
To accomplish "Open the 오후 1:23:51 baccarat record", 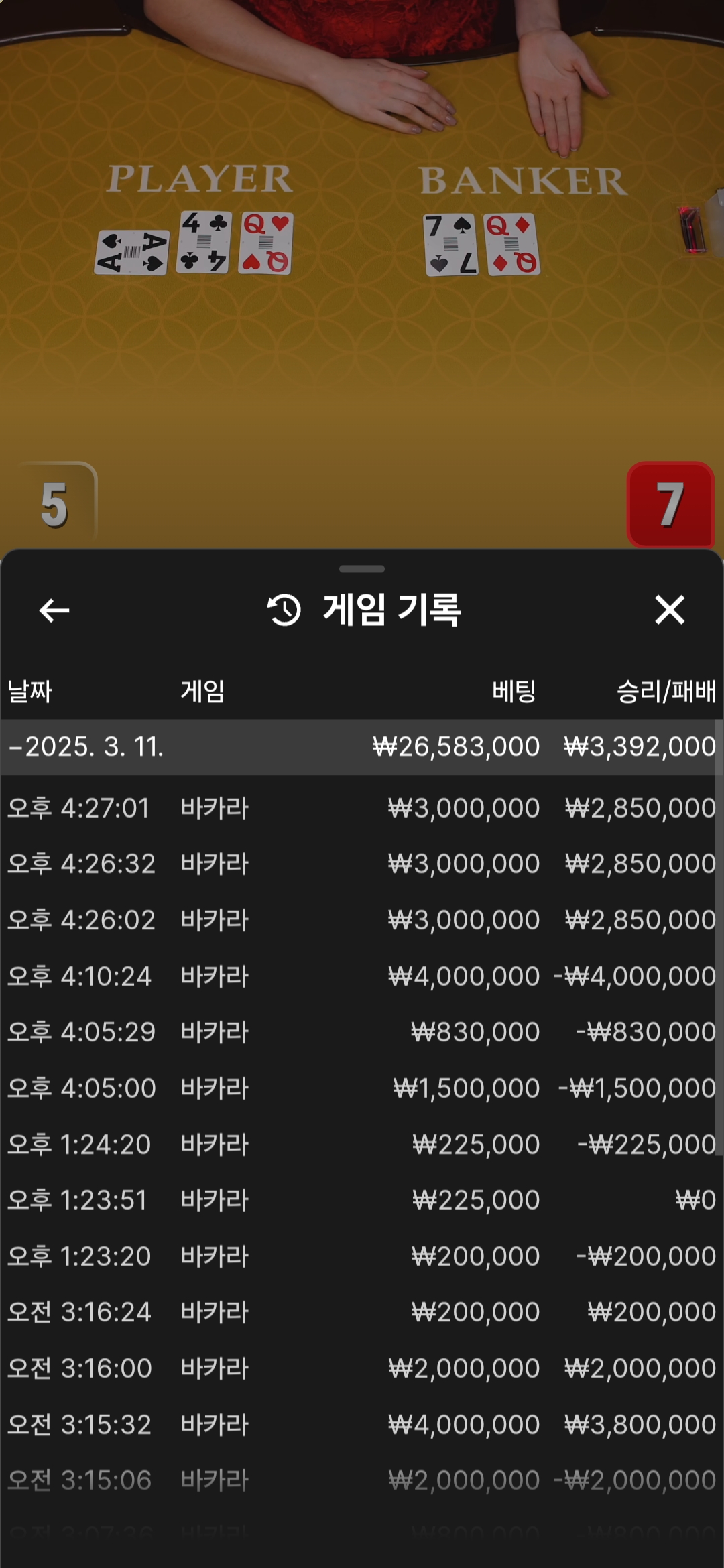I will click(x=362, y=1200).
